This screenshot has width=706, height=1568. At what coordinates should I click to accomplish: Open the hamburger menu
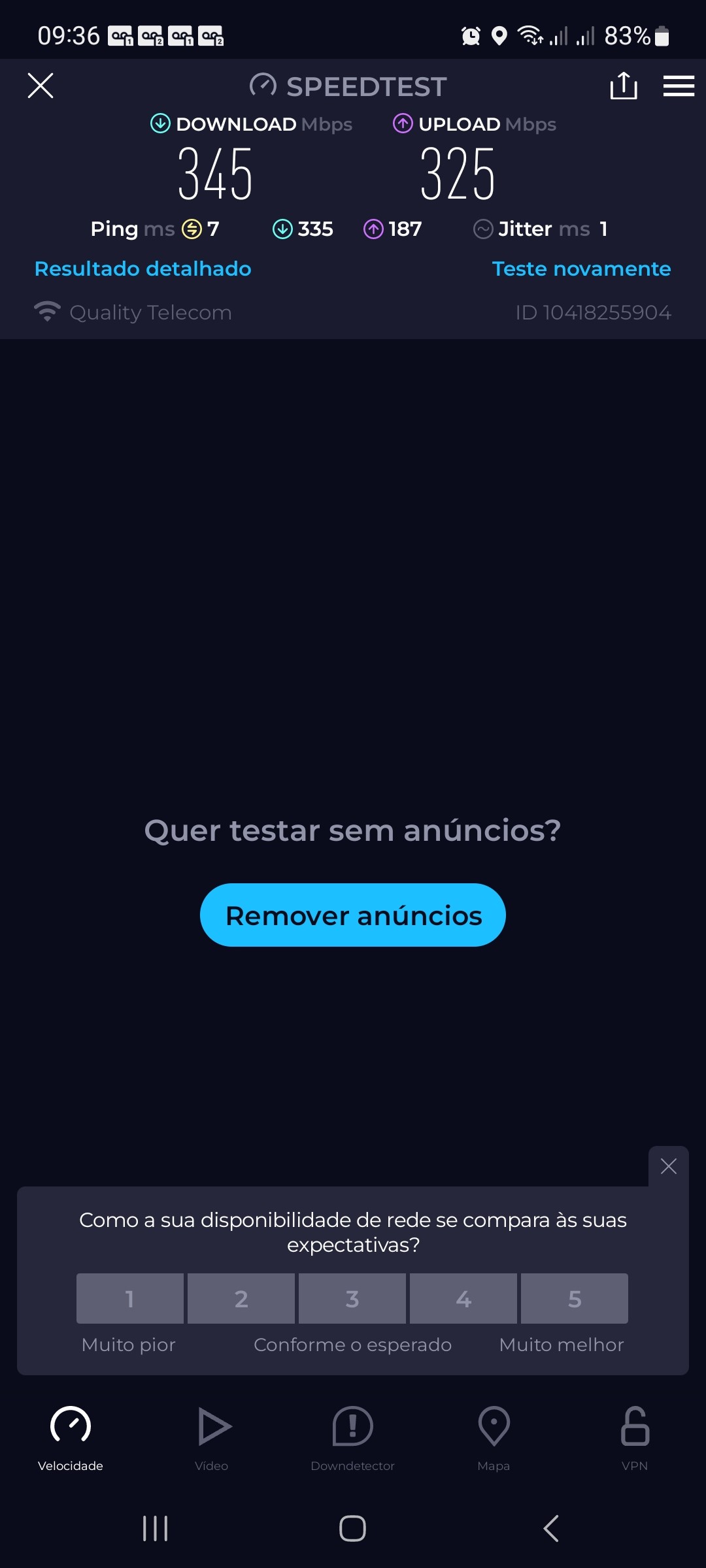pyautogui.click(x=679, y=86)
